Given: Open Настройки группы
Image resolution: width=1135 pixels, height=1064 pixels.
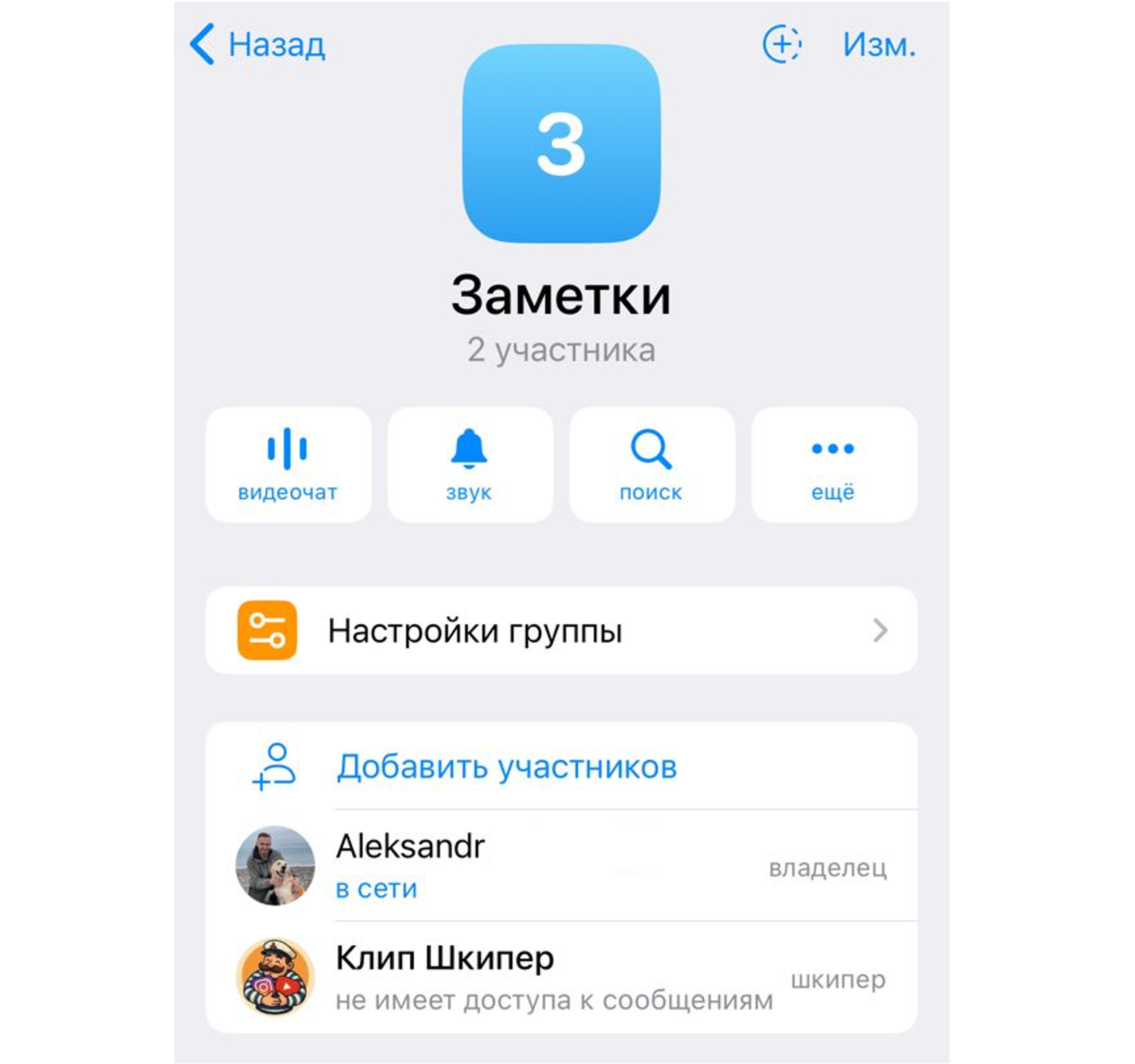Looking at the screenshot, I should coord(561,631).
